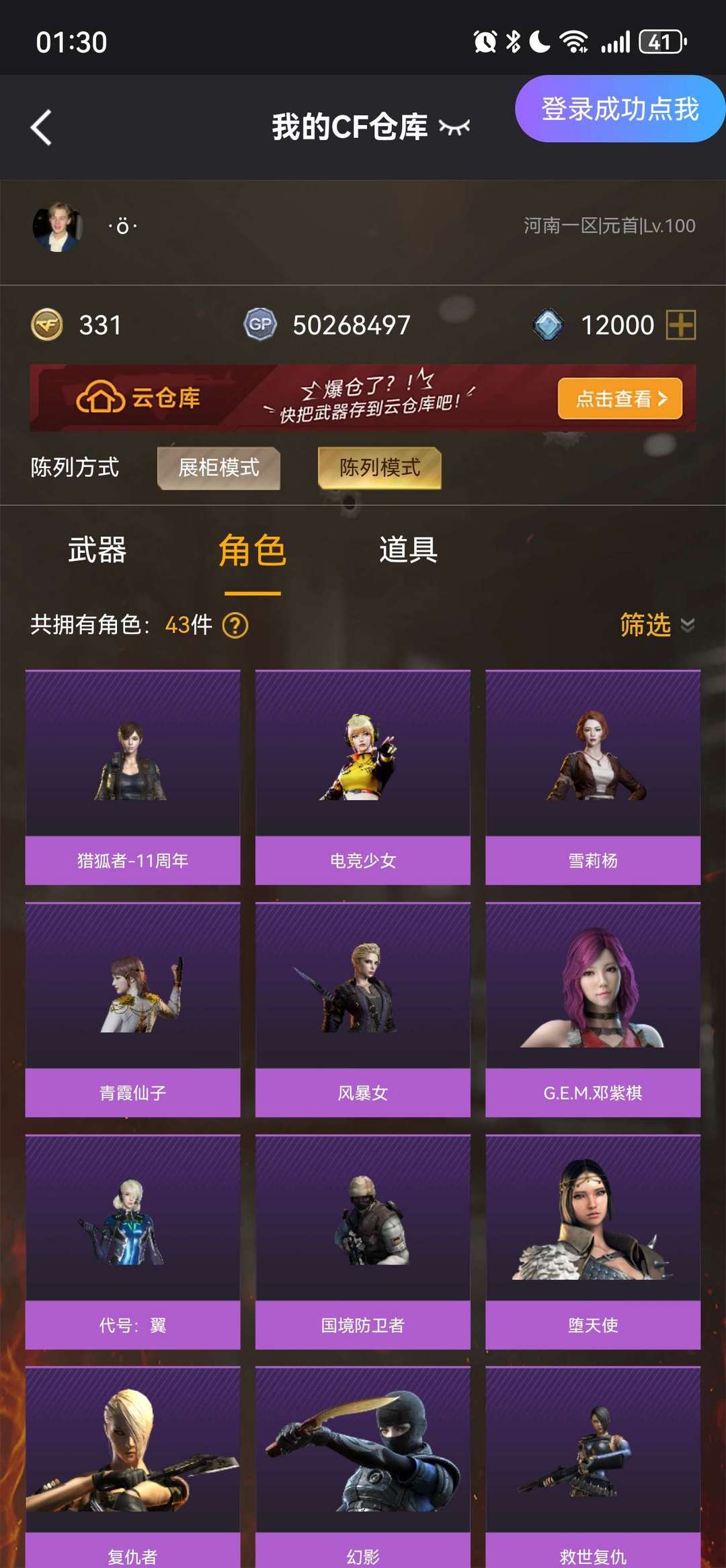This screenshot has width=726, height=1568.
Task: Open the 雪莉杨 character card
Action: coord(593,777)
